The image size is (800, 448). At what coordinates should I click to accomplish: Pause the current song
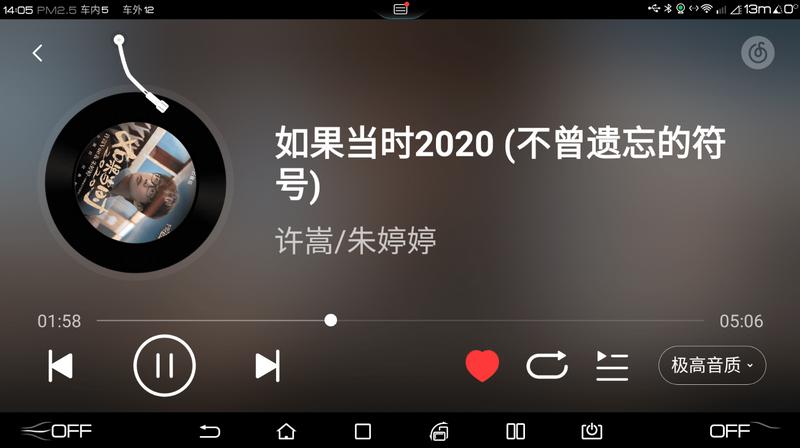click(x=164, y=366)
